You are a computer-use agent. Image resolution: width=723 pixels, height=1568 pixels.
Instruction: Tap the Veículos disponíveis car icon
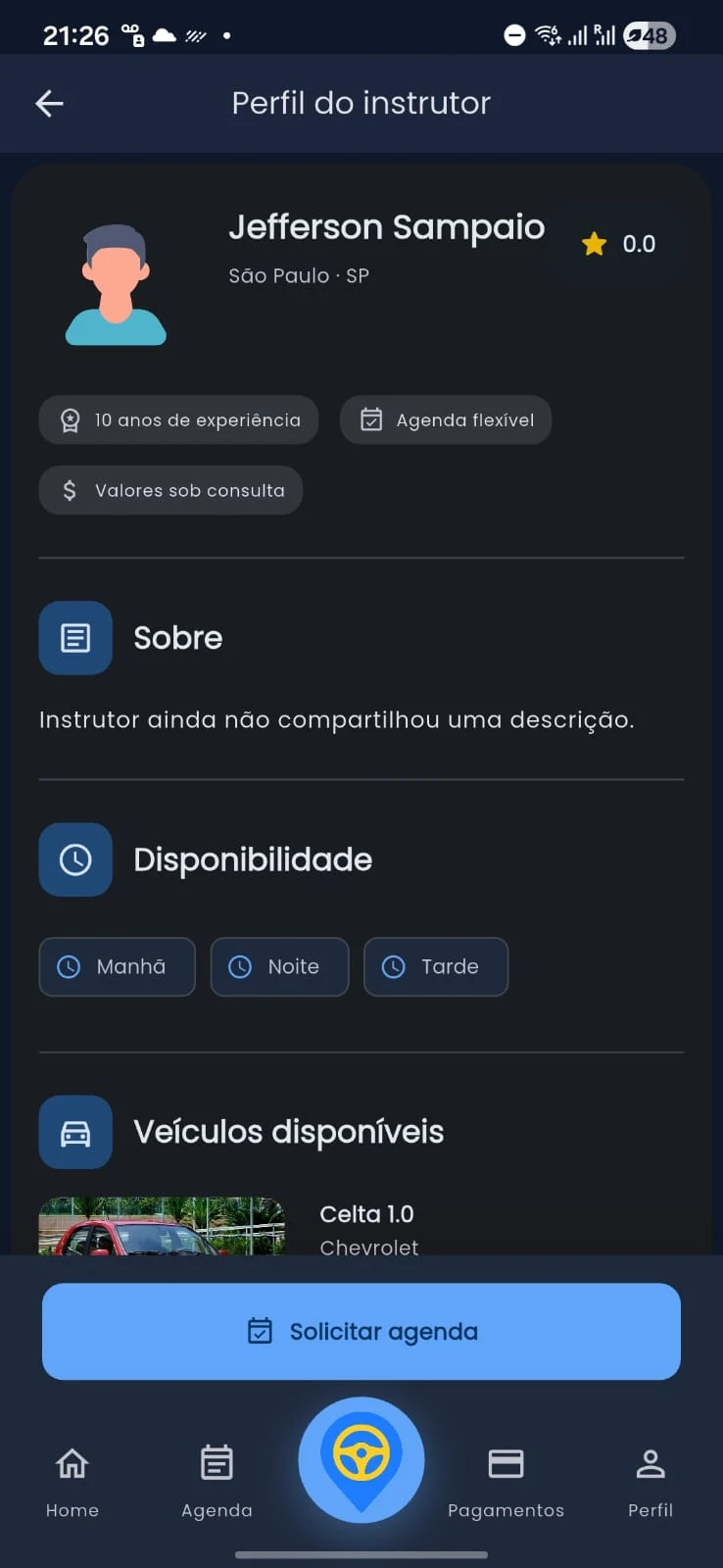tap(75, 1132)
